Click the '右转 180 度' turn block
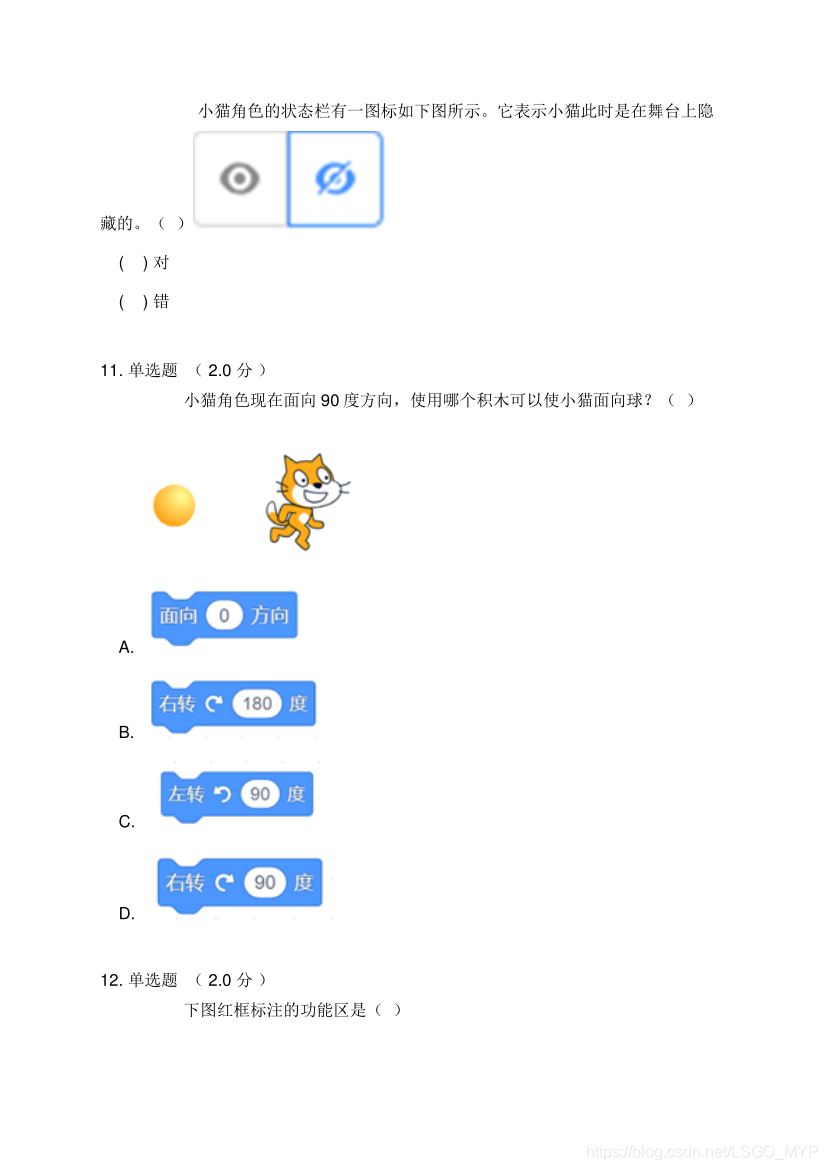 [233, 703]
